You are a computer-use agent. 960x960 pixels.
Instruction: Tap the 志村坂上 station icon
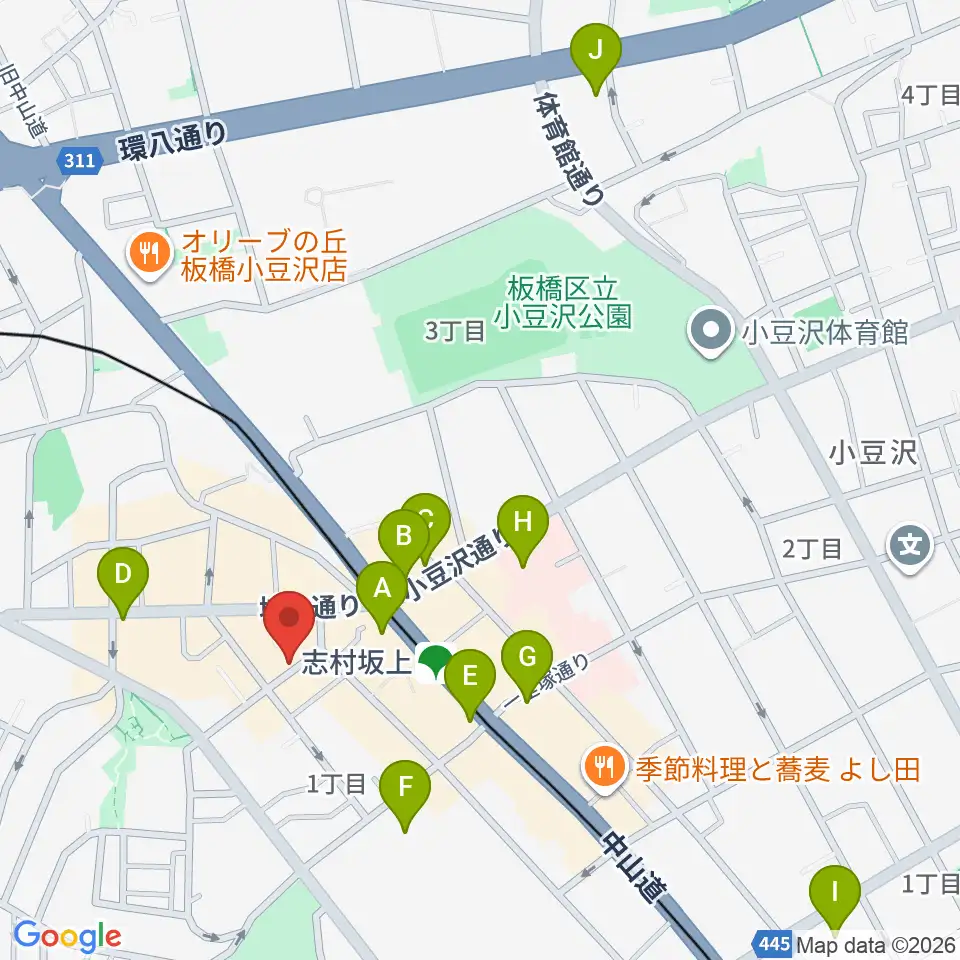pyautogui.click(x=435, y=662)
